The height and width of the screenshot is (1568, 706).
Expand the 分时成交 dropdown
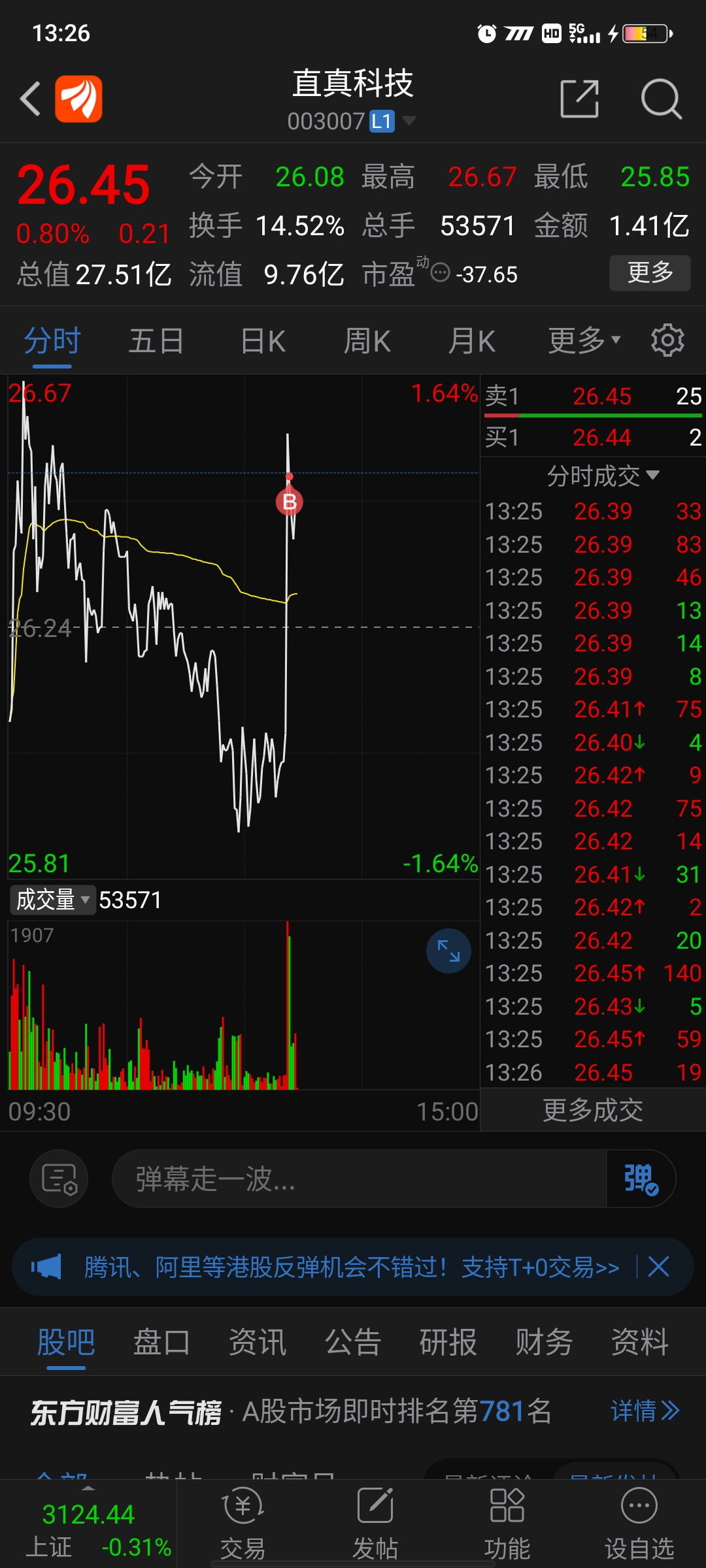[603, 476]
